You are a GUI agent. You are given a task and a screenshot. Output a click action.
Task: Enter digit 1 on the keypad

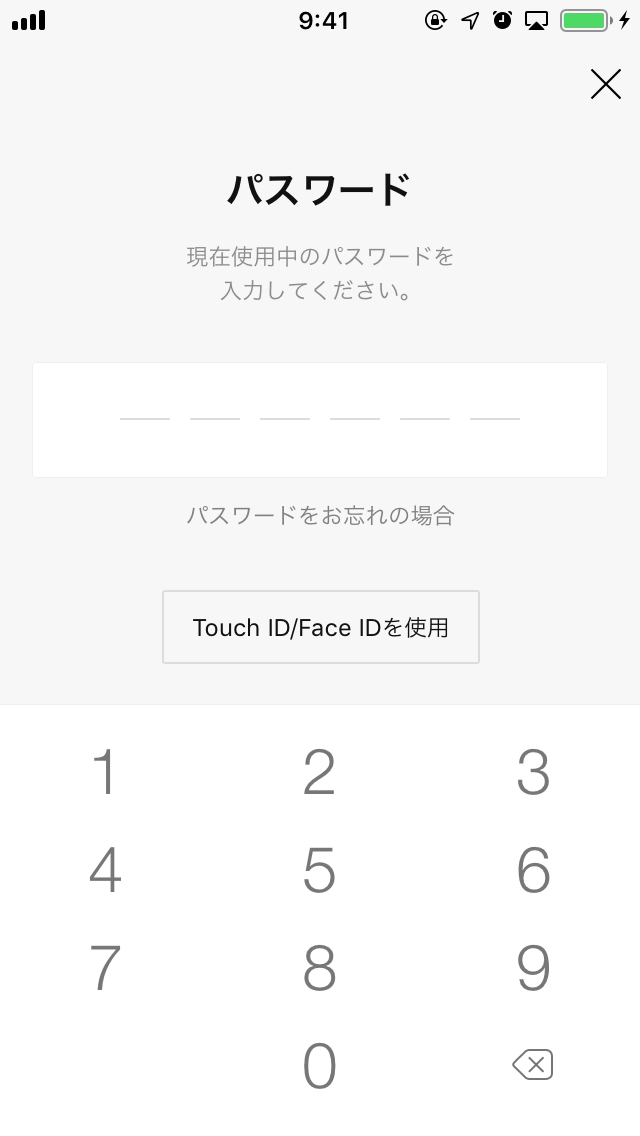click(105, 773)
